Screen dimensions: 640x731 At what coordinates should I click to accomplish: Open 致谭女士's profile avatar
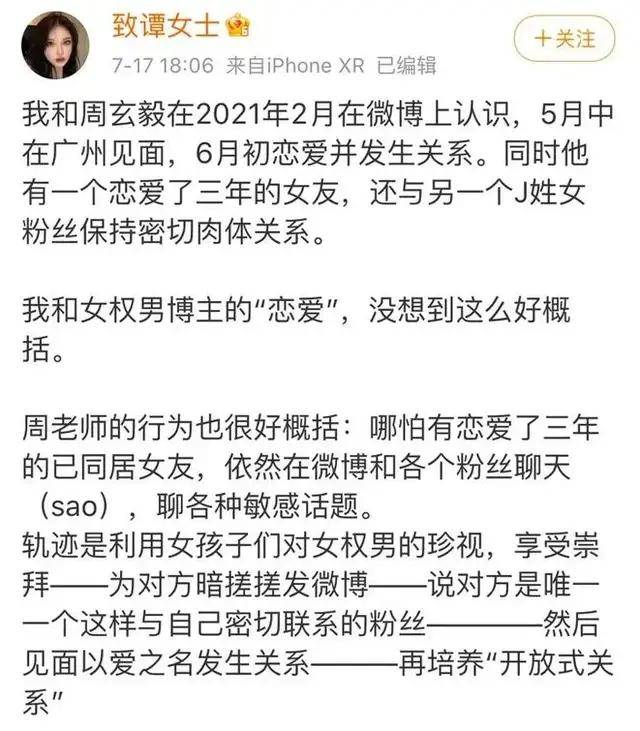pos(56,45)
